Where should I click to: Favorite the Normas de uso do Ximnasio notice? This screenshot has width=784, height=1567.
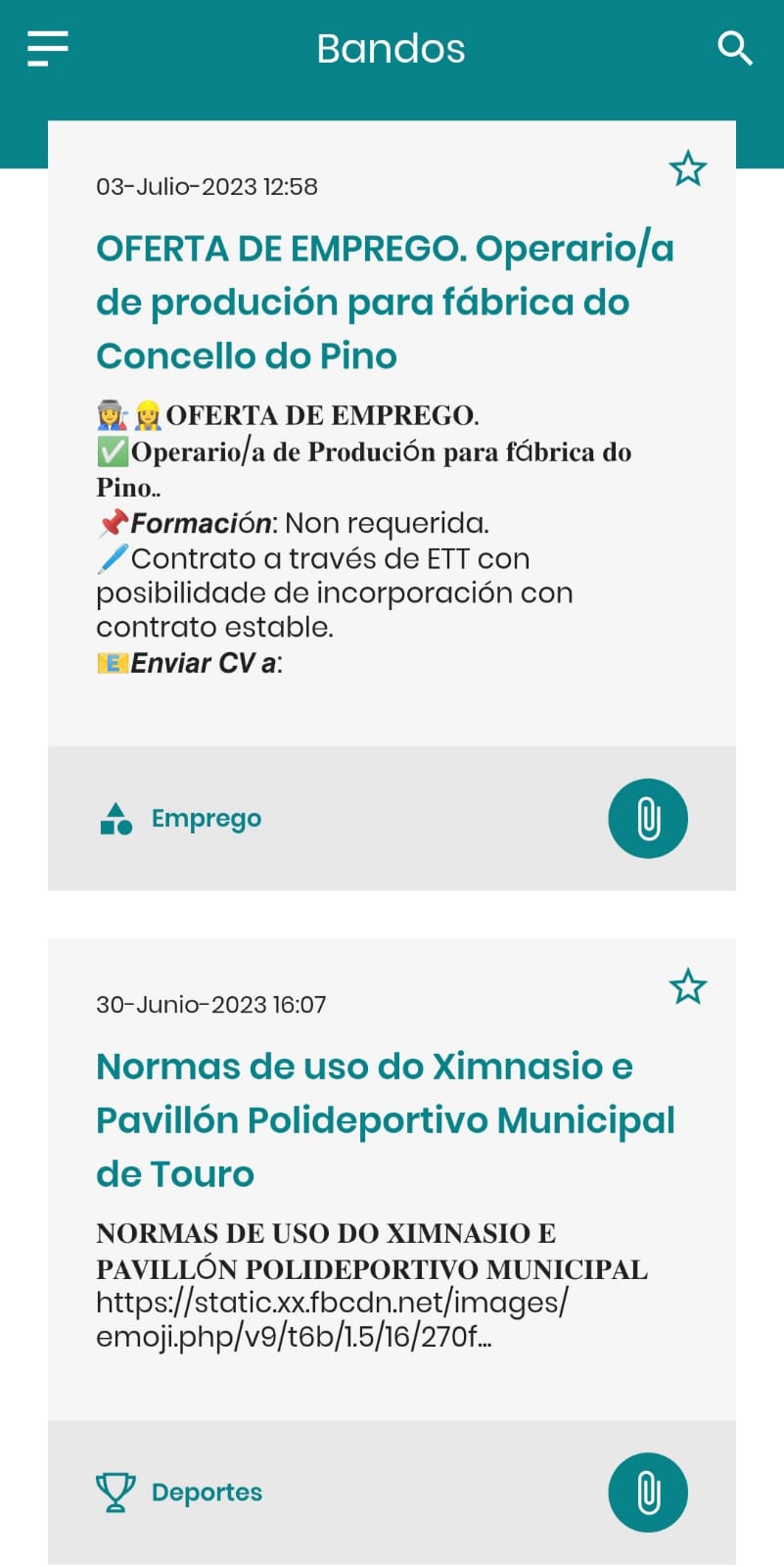[688, 987]
